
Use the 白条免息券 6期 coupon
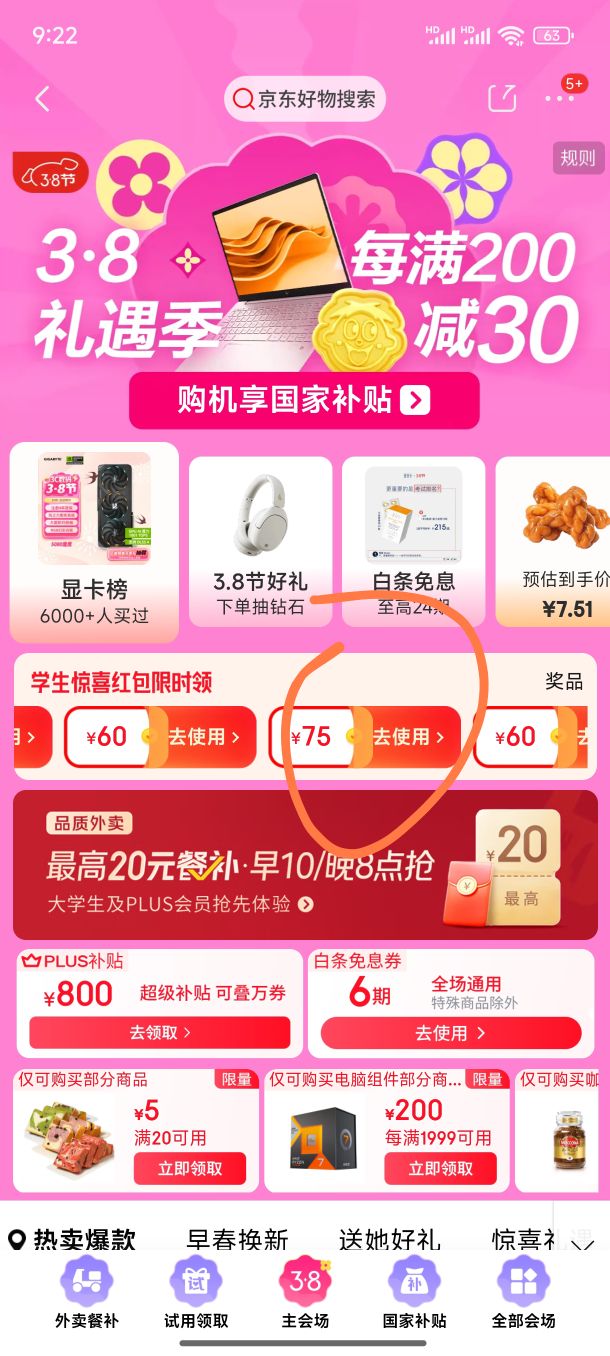coord(450,1032)
